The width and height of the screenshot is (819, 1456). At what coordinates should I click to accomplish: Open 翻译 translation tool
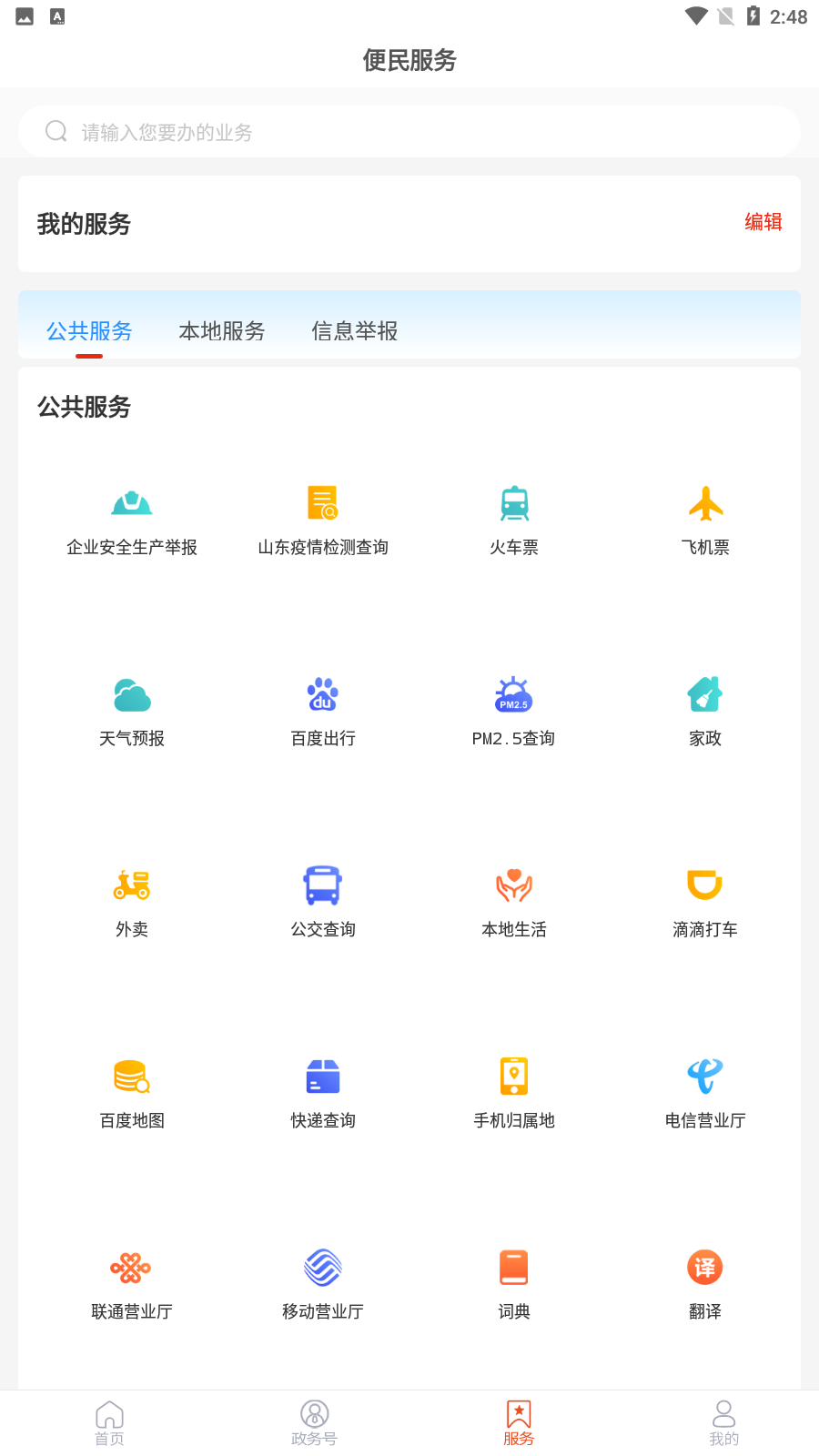click(705, 1285)
